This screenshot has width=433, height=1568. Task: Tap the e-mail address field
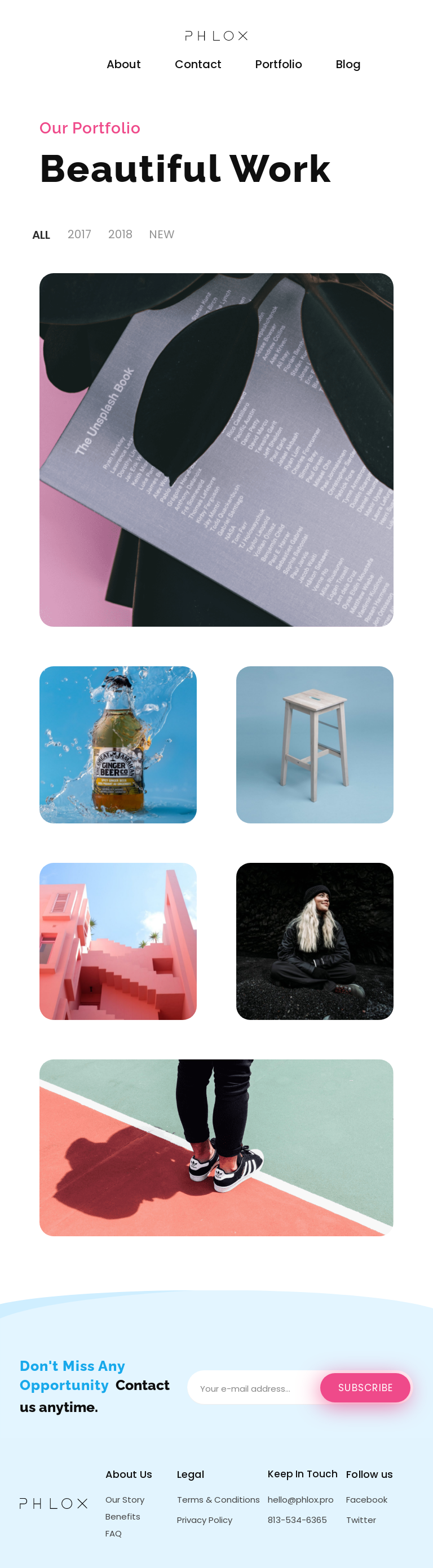click(253, 1388)
